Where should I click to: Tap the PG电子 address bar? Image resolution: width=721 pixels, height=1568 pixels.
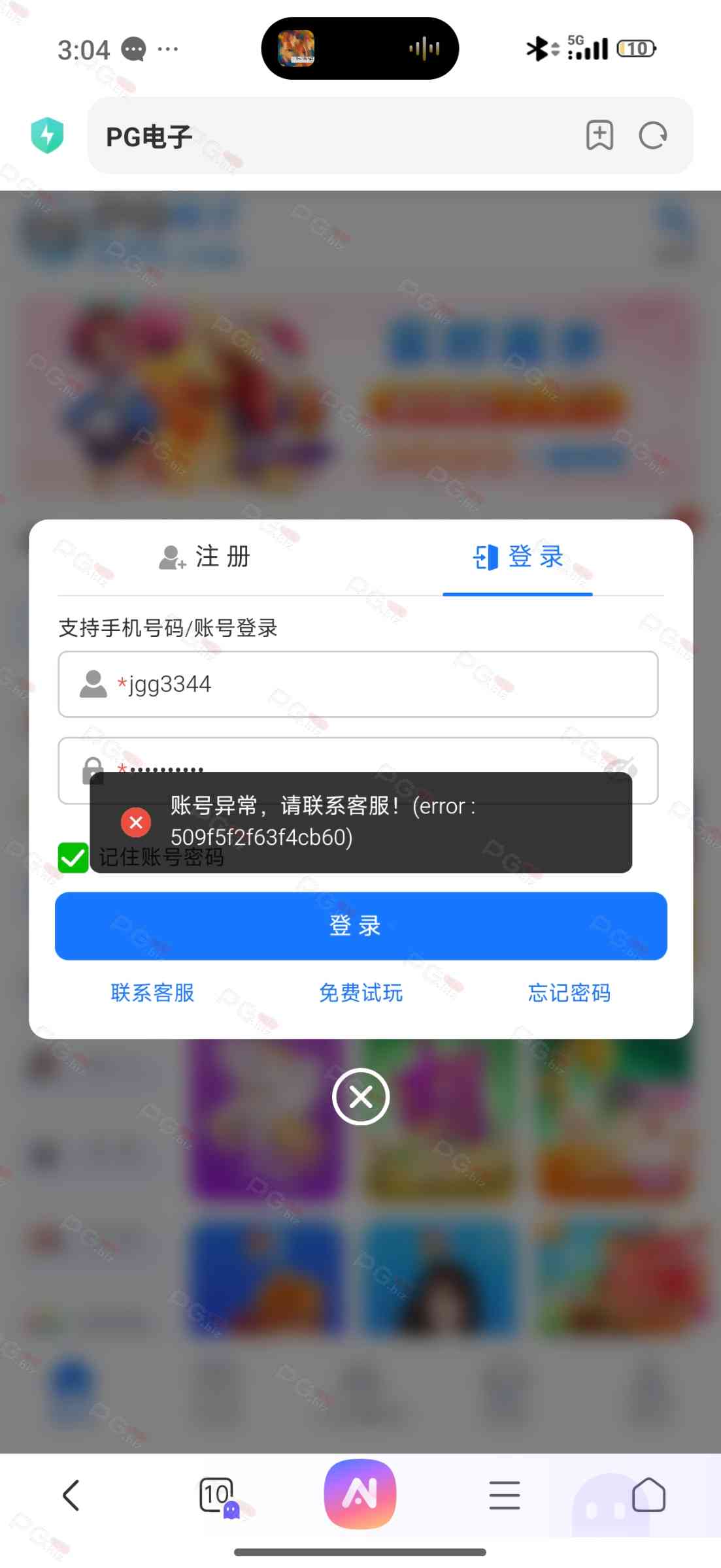pos(327,137)
